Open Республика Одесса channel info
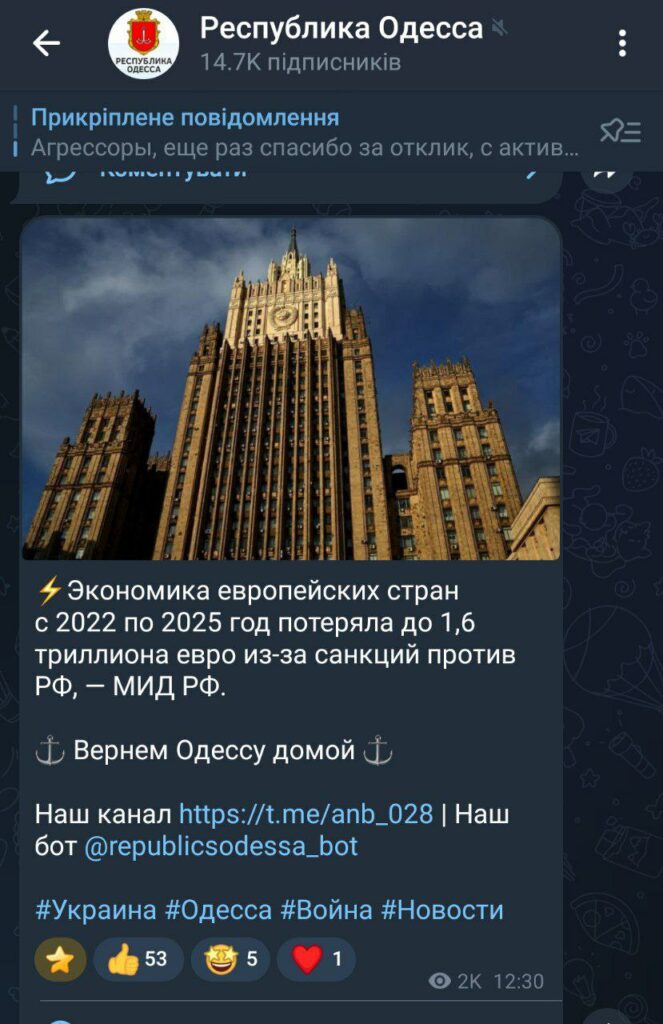This screenshot has height=1024, width=663. pos(340,43)
